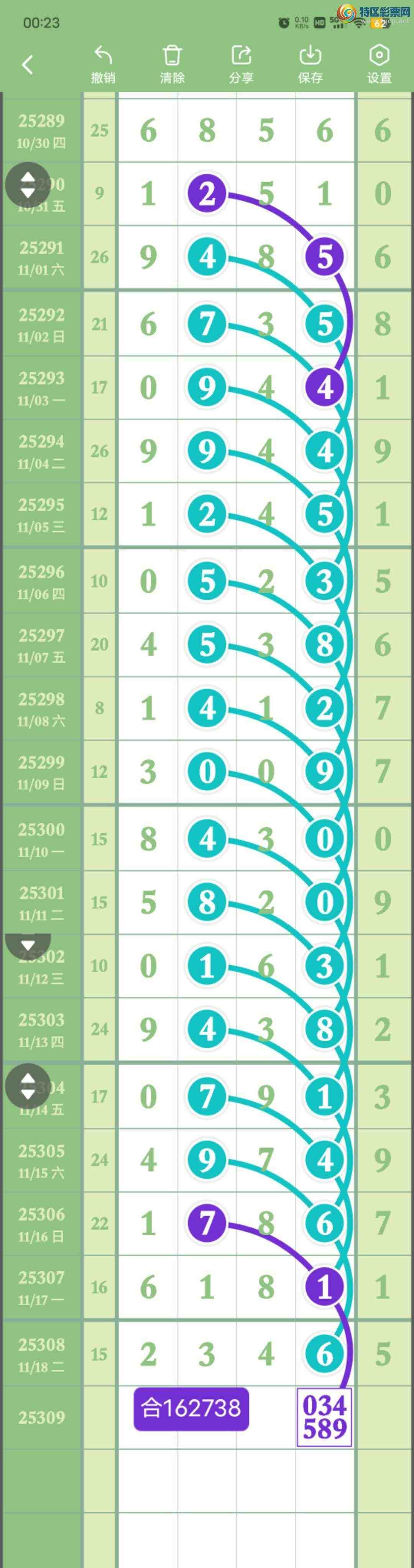Clear all markings with 清除
The width and height of the screenshot is (414, 1568).
[x=172, y=64]
